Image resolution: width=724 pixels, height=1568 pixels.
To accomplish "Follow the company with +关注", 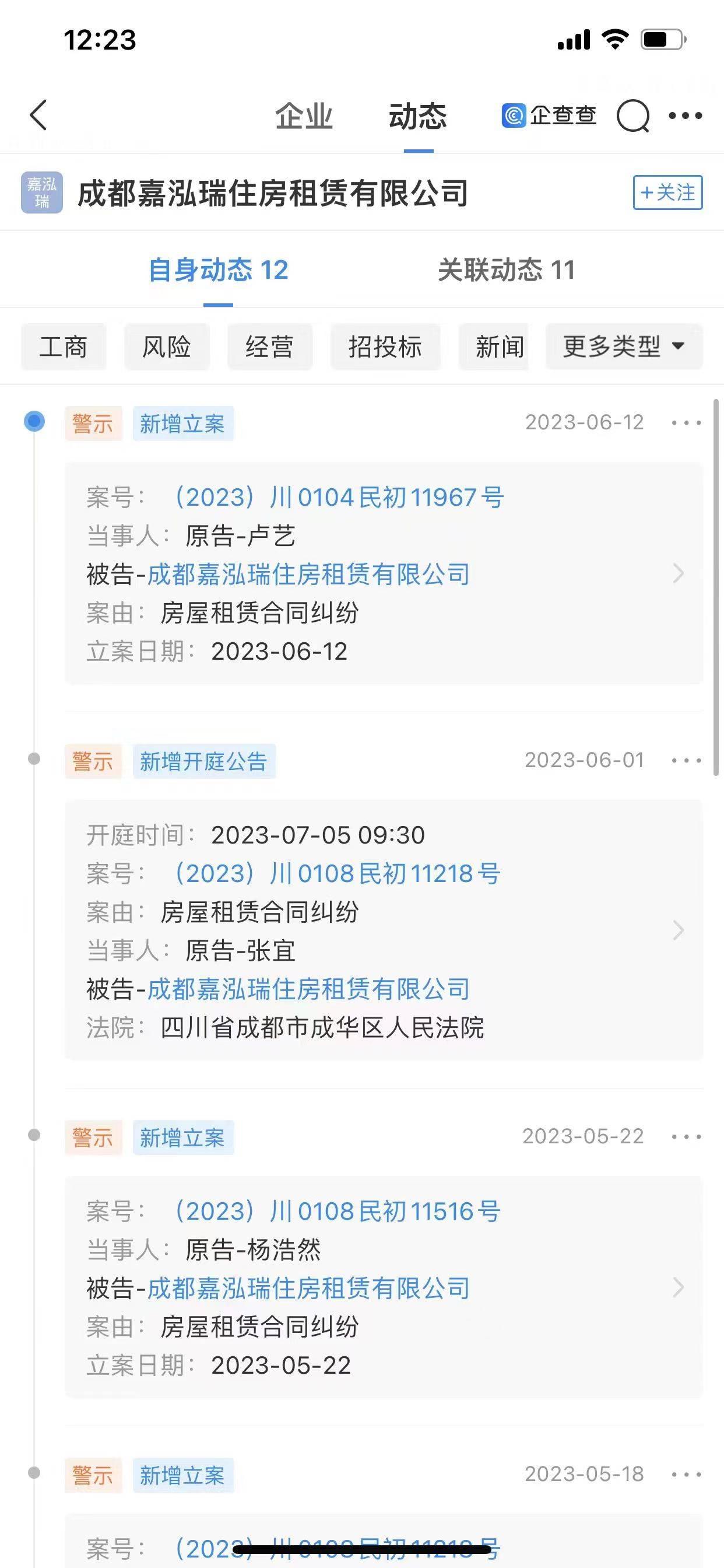I will pyautogui.click(x=667, y=192).
